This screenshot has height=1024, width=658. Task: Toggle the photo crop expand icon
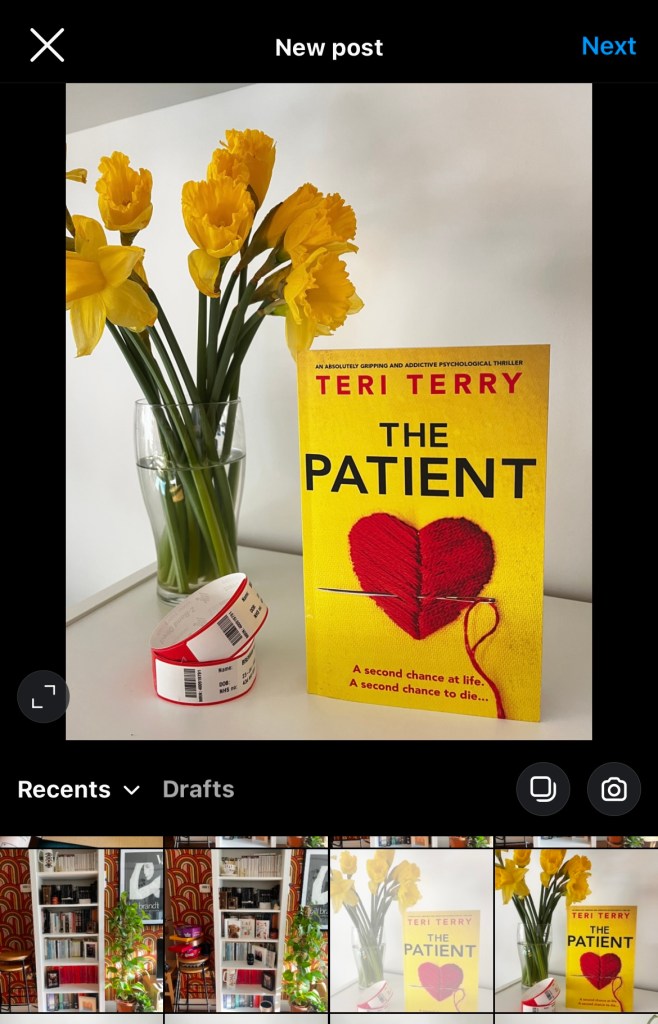click(x=43, y=697)
